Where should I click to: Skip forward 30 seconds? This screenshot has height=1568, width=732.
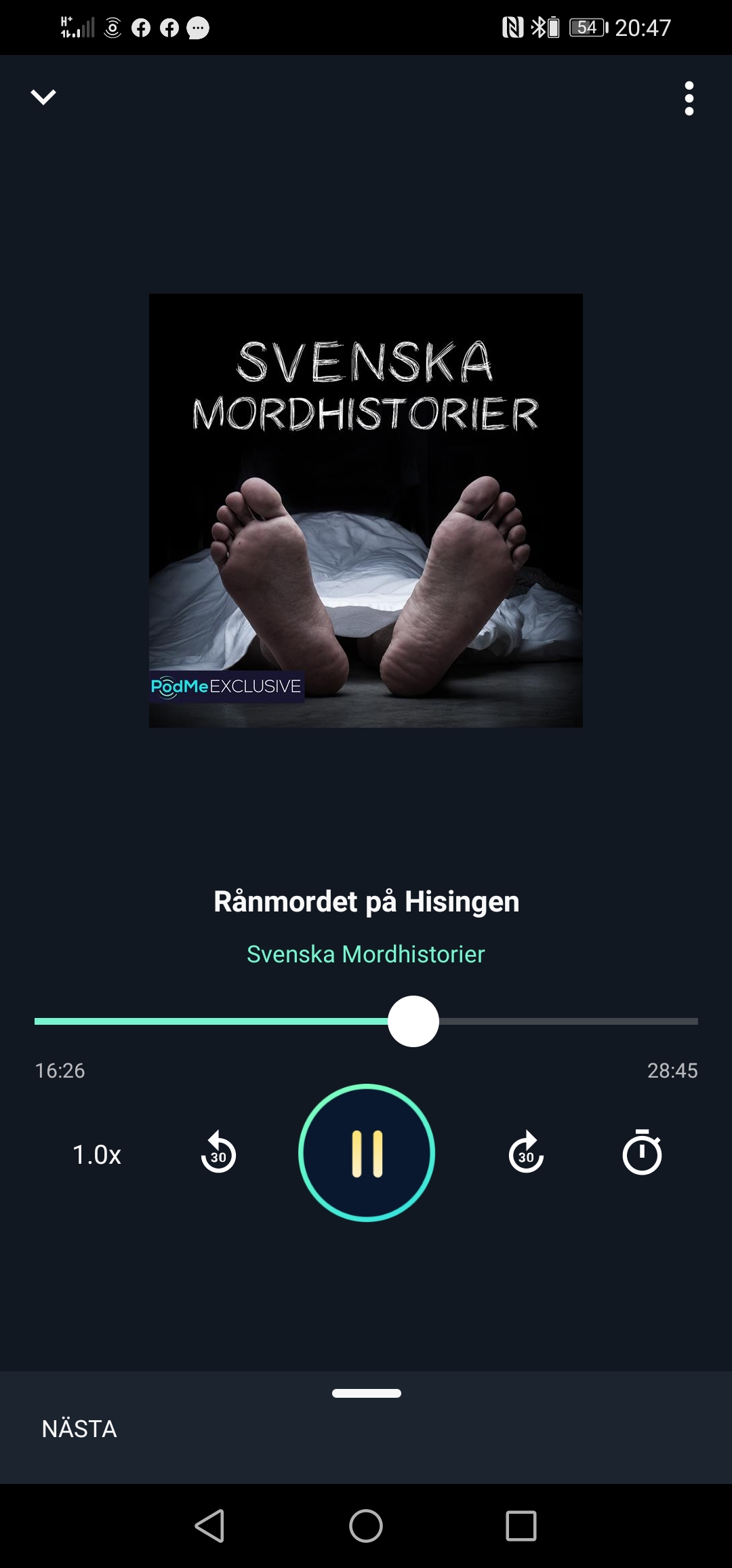point(526,1153)
